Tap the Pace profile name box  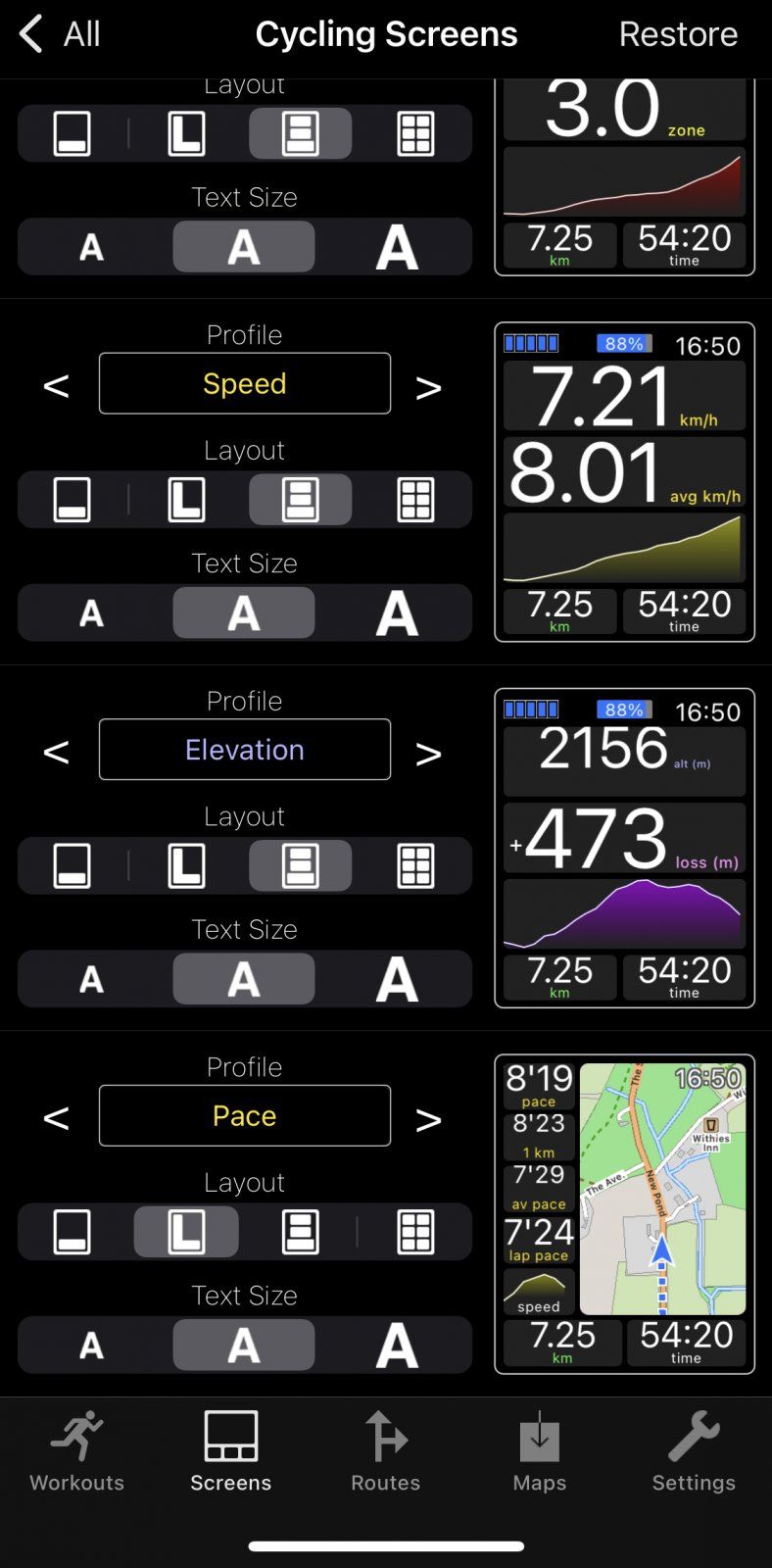(x=245, y=1115)
